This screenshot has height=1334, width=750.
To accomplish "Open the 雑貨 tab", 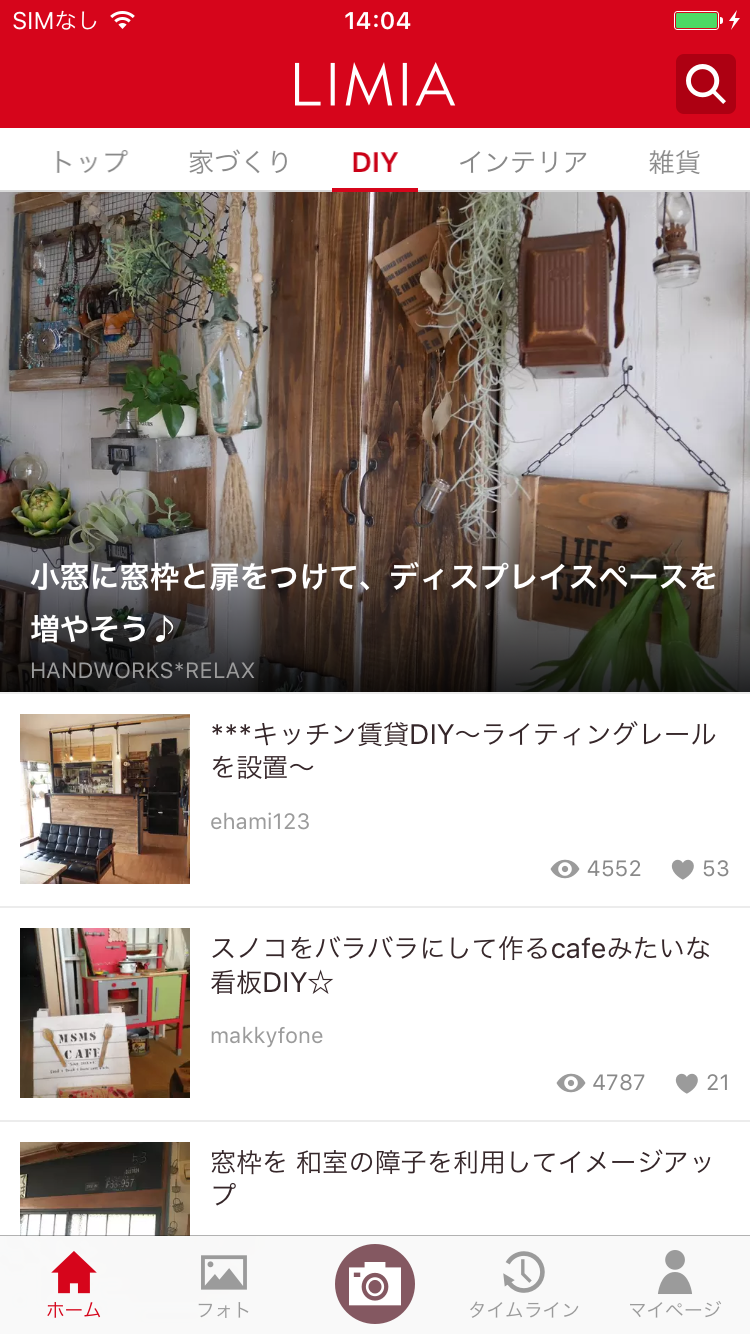I will coord(674,161).
